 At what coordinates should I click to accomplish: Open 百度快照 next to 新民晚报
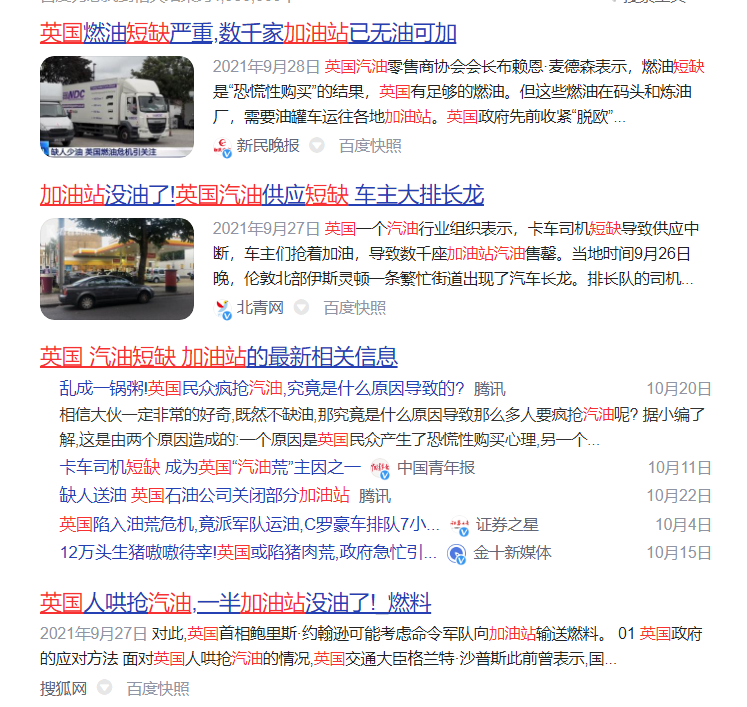tap(370, 145)
